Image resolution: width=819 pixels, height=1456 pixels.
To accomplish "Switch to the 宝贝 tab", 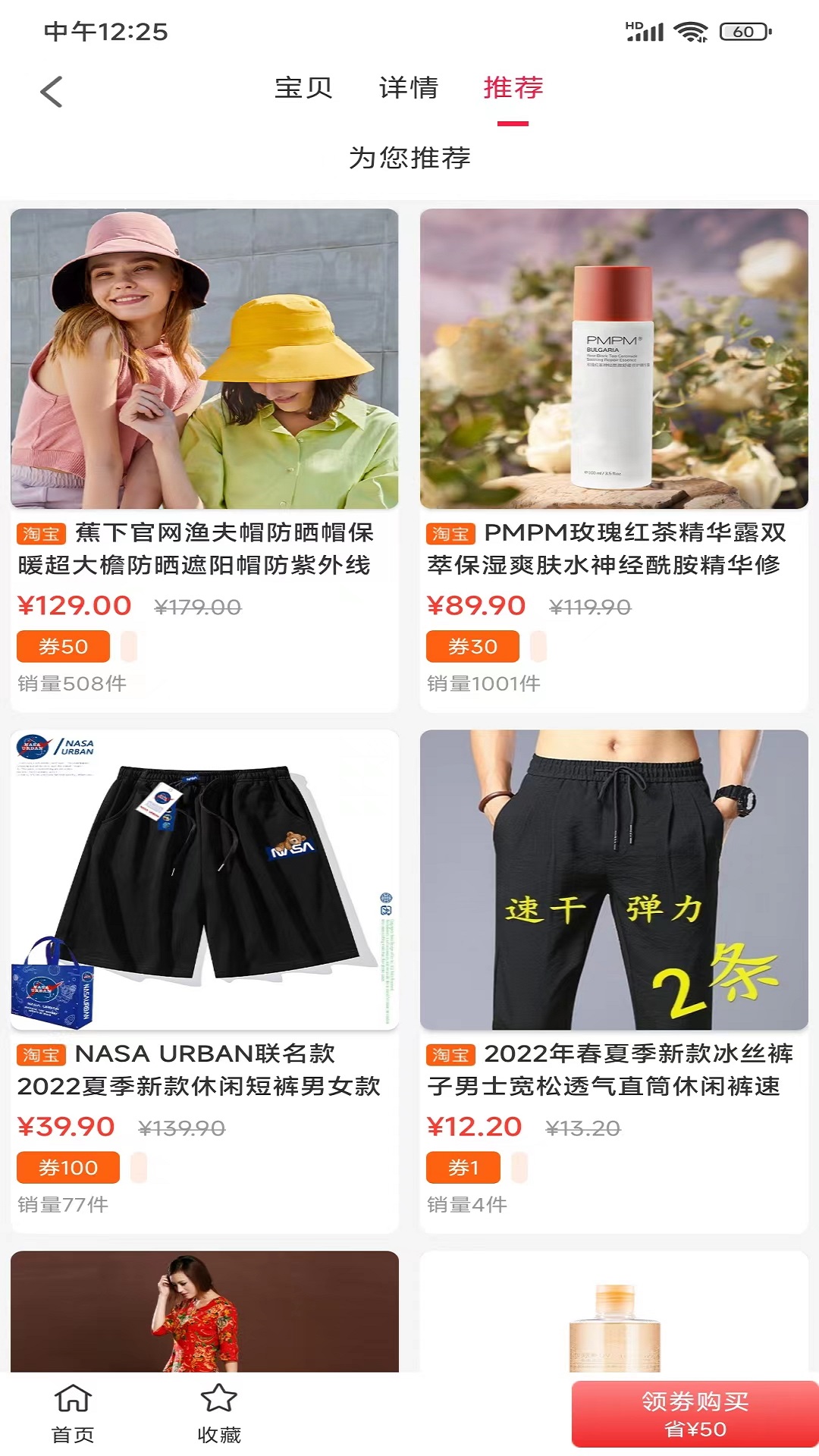I will pyautogui.click(x=303, y=89).
